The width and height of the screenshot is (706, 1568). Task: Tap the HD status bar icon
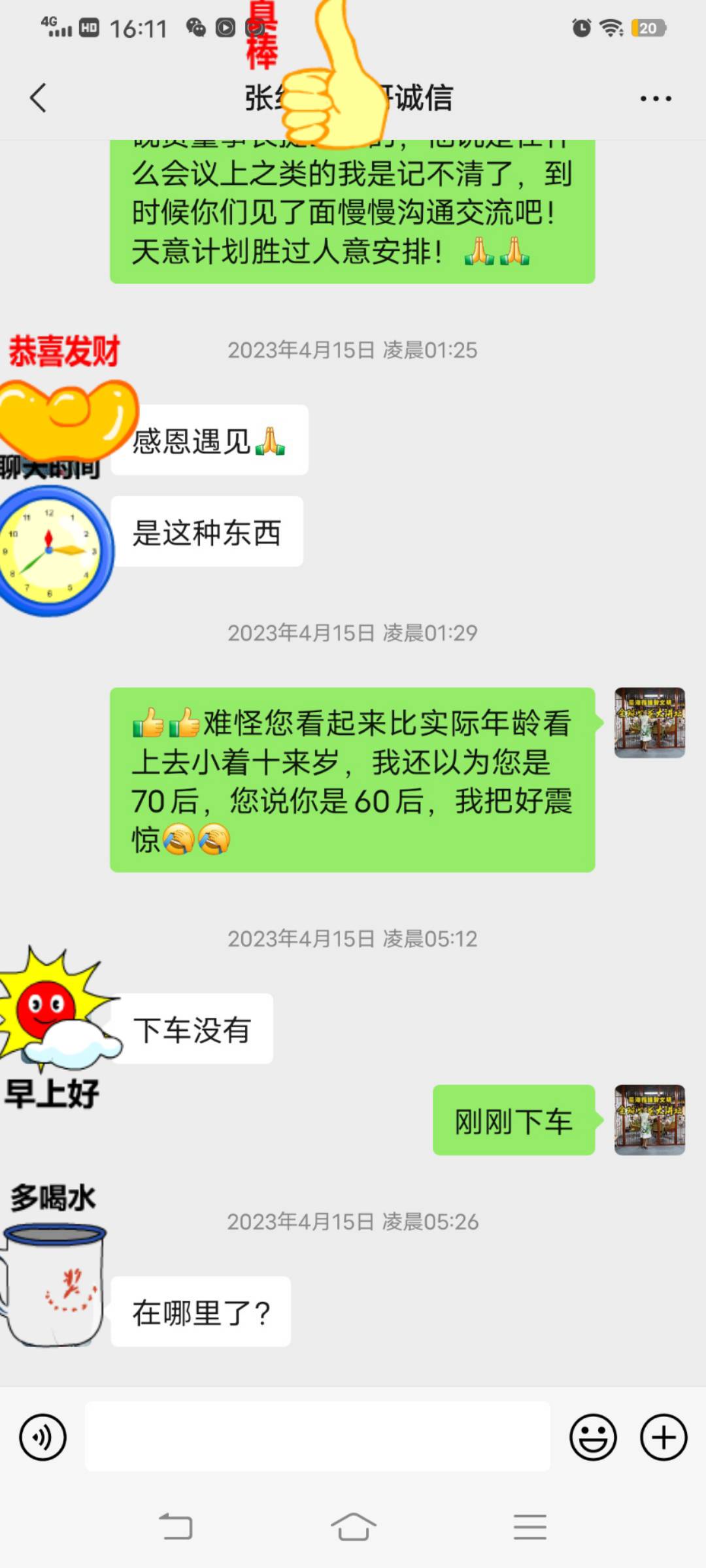pos(89,28)
